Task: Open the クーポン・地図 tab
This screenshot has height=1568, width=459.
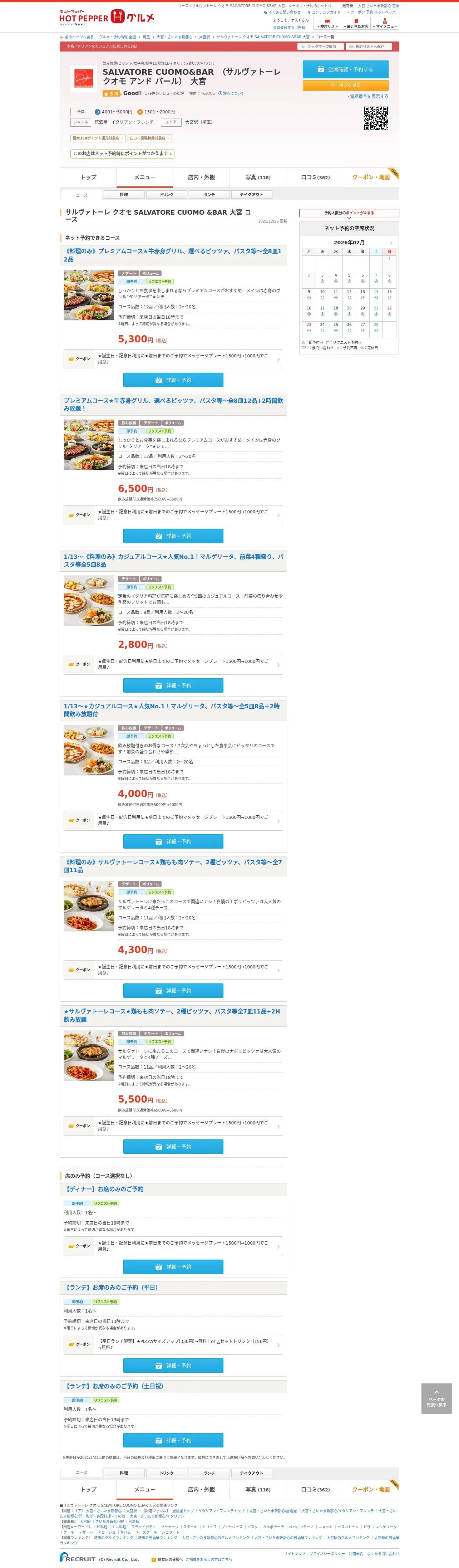Action: (371, 177)
